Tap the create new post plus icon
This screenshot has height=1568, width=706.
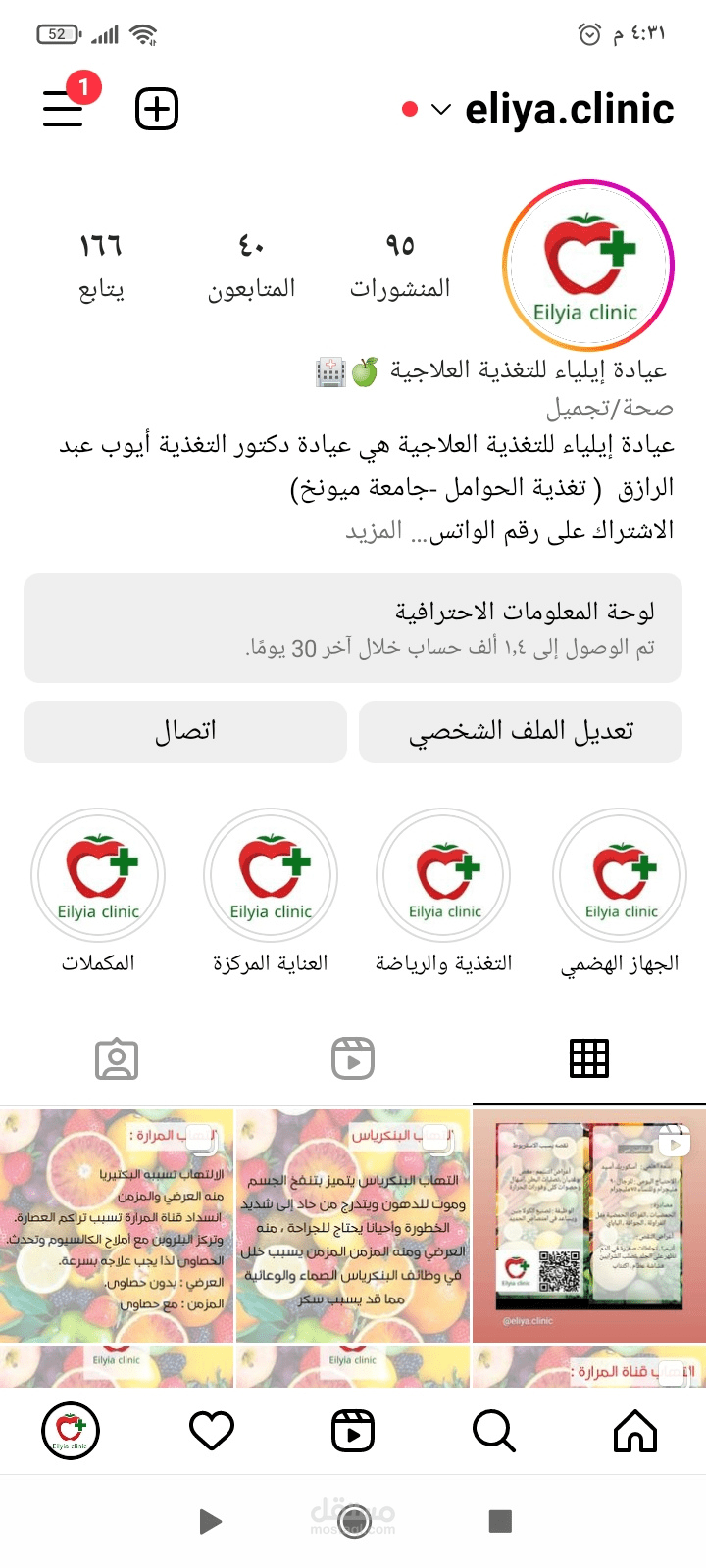pyautogui.click(x=157, y=108)
